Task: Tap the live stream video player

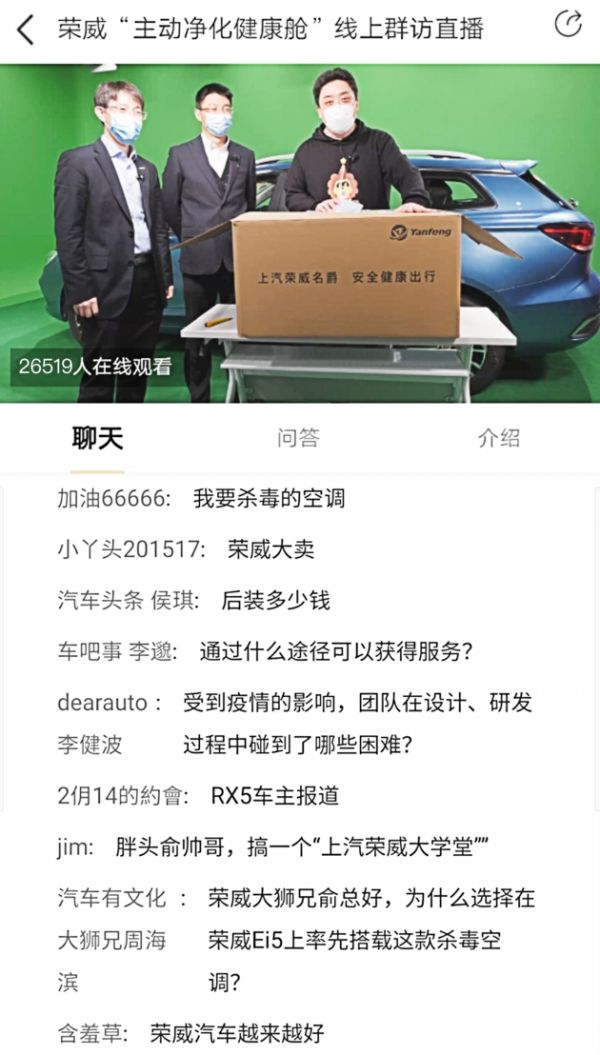Action: (x=300, y=233)
